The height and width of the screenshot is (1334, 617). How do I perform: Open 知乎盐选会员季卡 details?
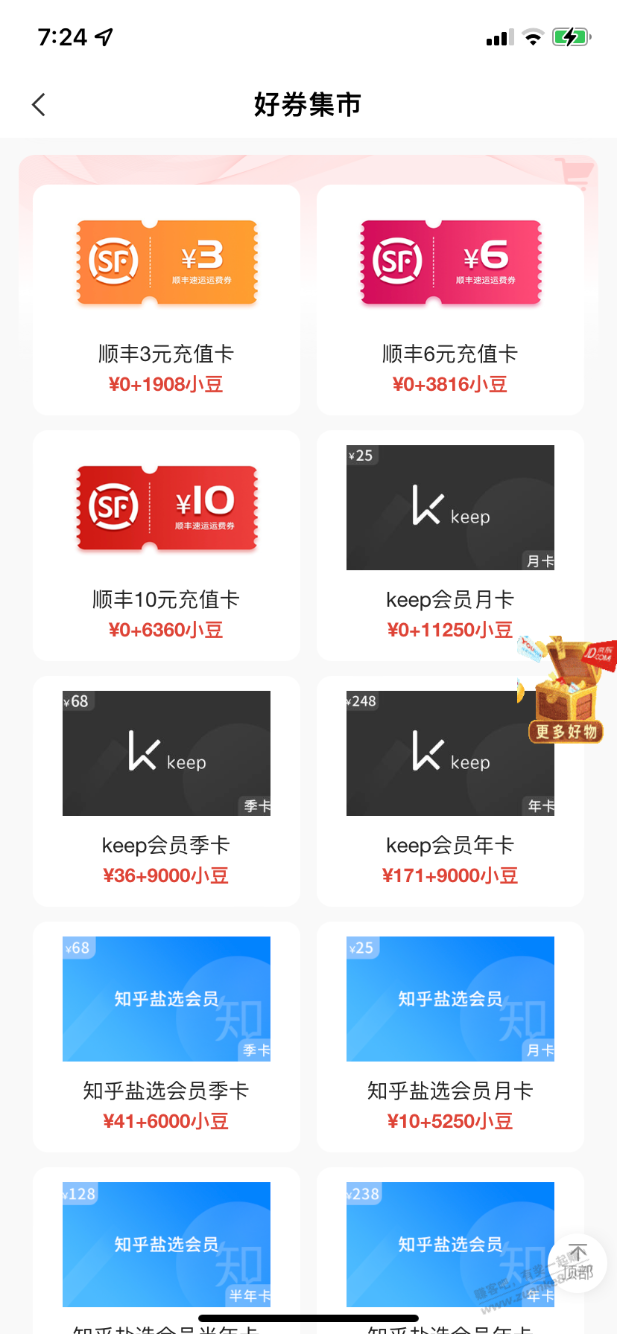point(166,1035)
